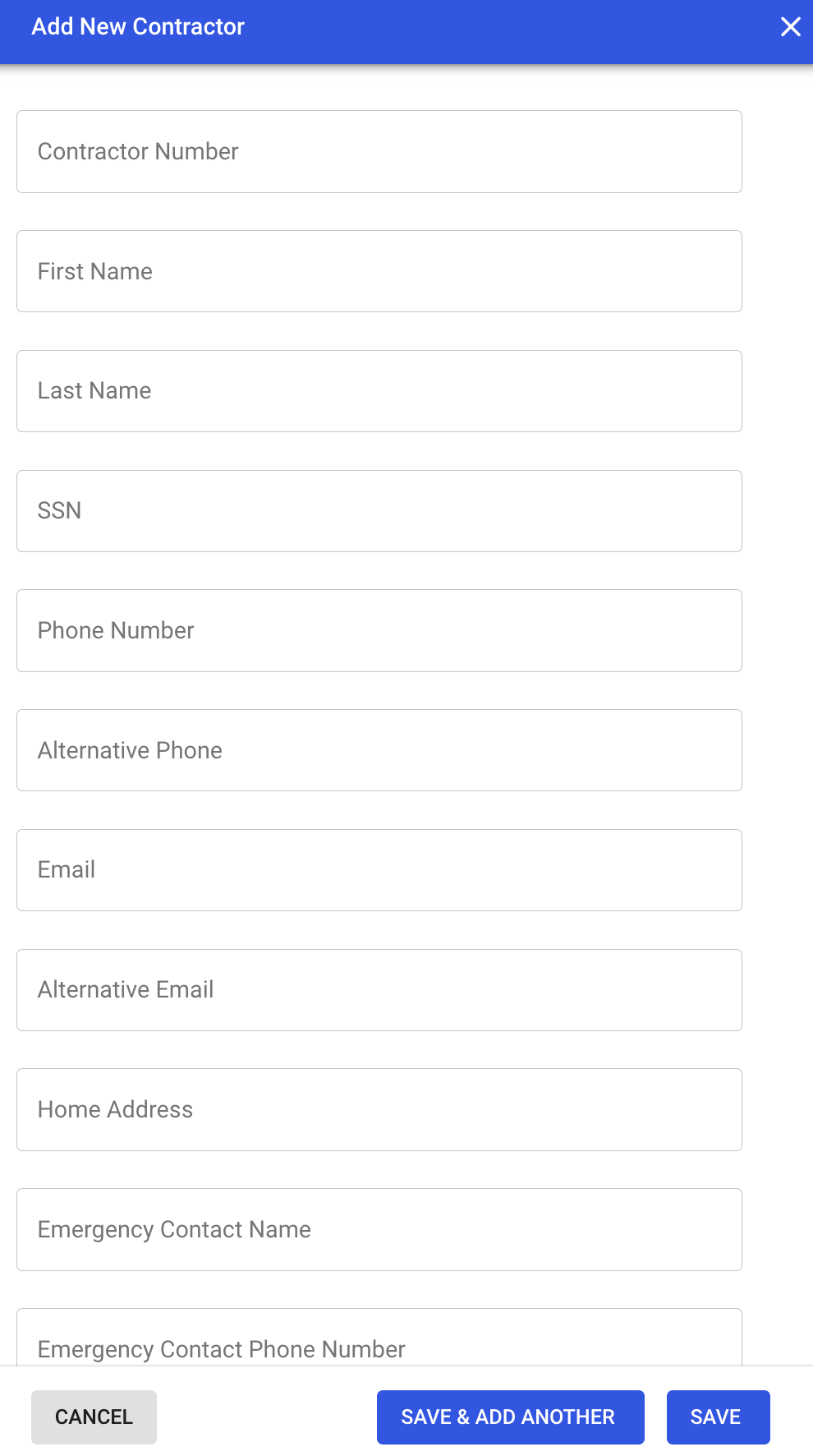
Task: Tap the SSN input box
Action: pos(379,511)
